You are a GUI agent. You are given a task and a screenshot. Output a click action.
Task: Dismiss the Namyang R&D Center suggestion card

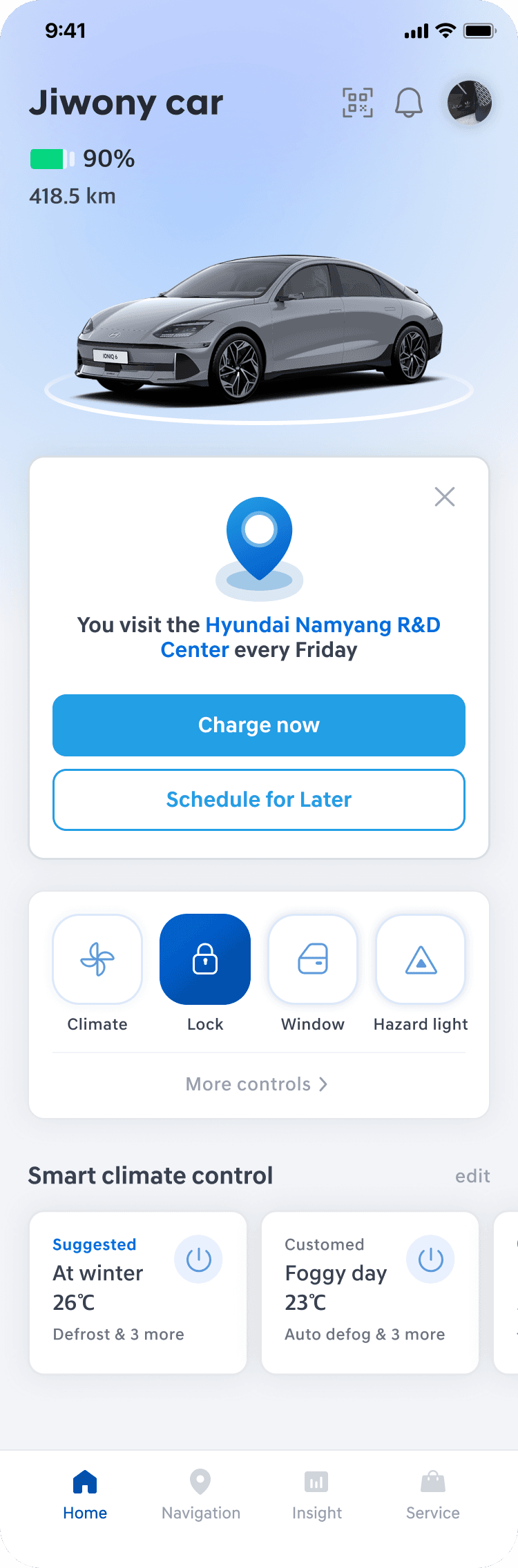445,497
